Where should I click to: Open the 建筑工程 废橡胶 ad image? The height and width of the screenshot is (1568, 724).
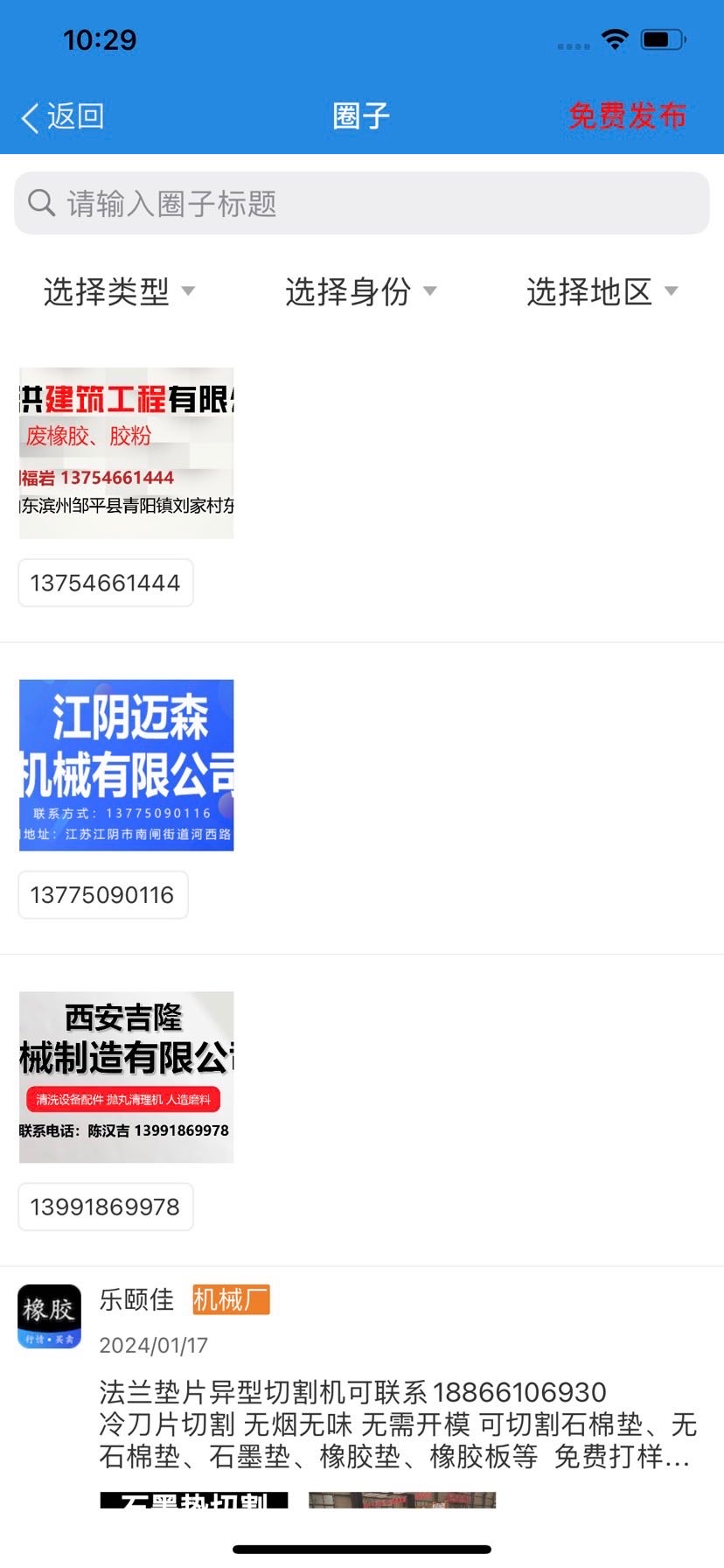[x=127, y=453]
